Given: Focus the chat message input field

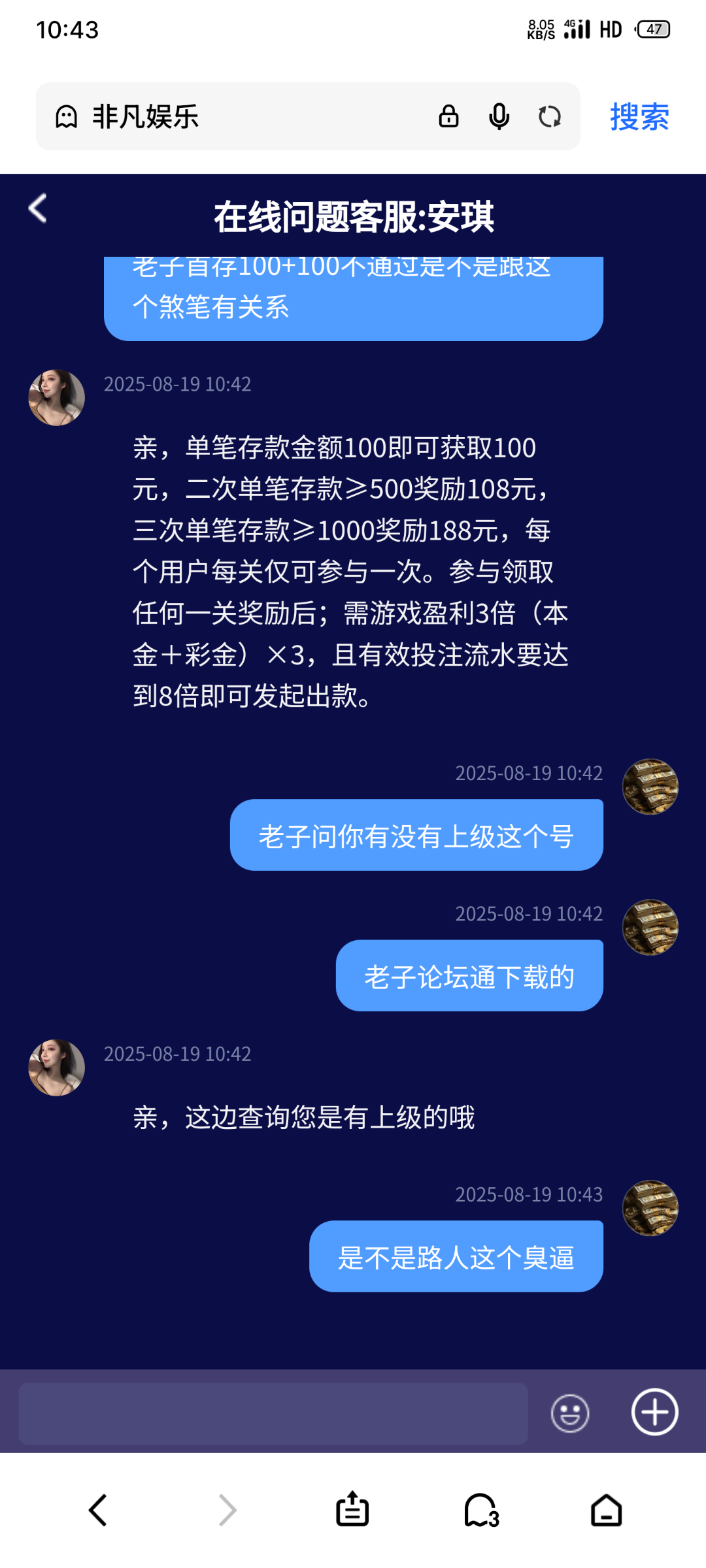Looking at the screenshot, I should click(x=273, y=1413).
